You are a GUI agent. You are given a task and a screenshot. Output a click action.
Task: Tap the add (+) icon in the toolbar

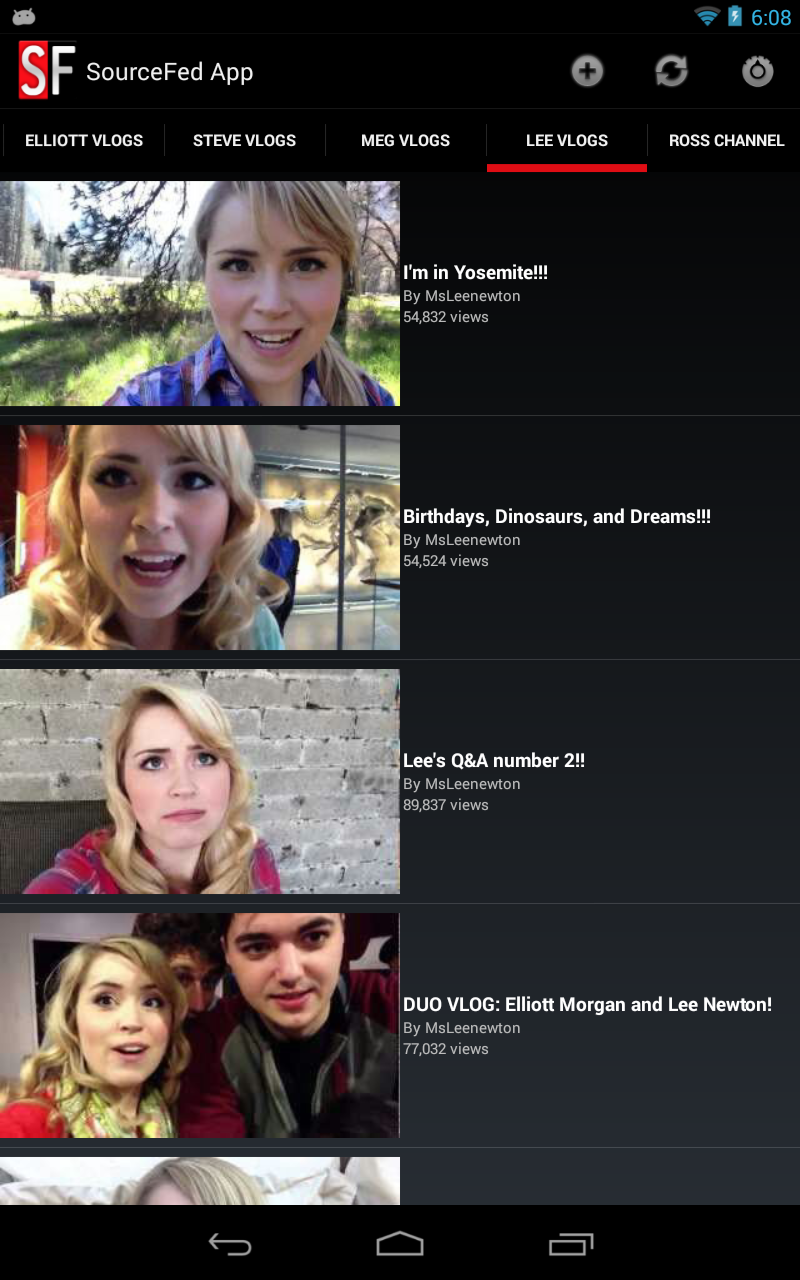click(x=587, y=71)
